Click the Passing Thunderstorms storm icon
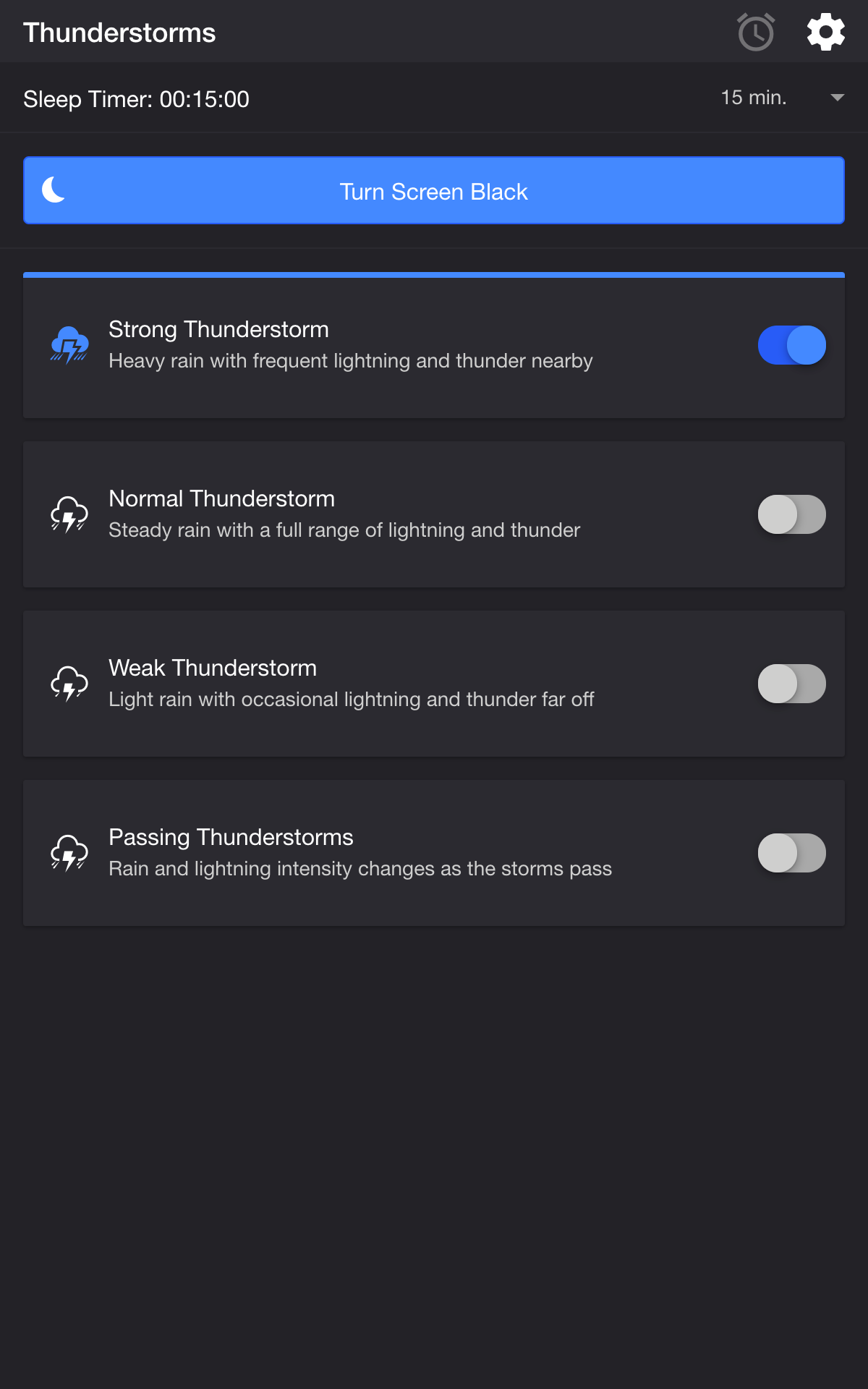The image size is (868, 1389). point(69,853)
